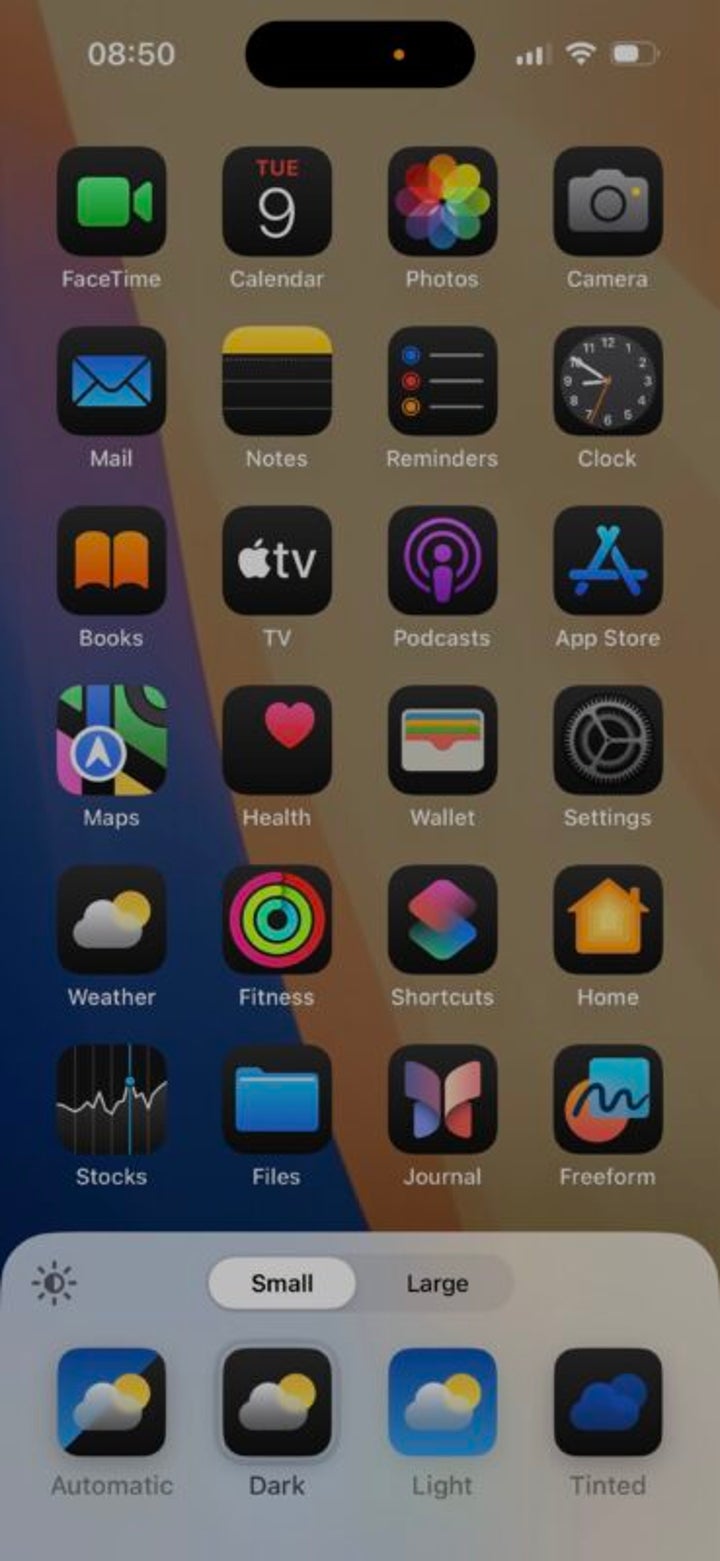Image resolution: width=720 pixels, height=1561 pixels.
Task: Choose the Light icon appearance
Action: pos(442,1402)
